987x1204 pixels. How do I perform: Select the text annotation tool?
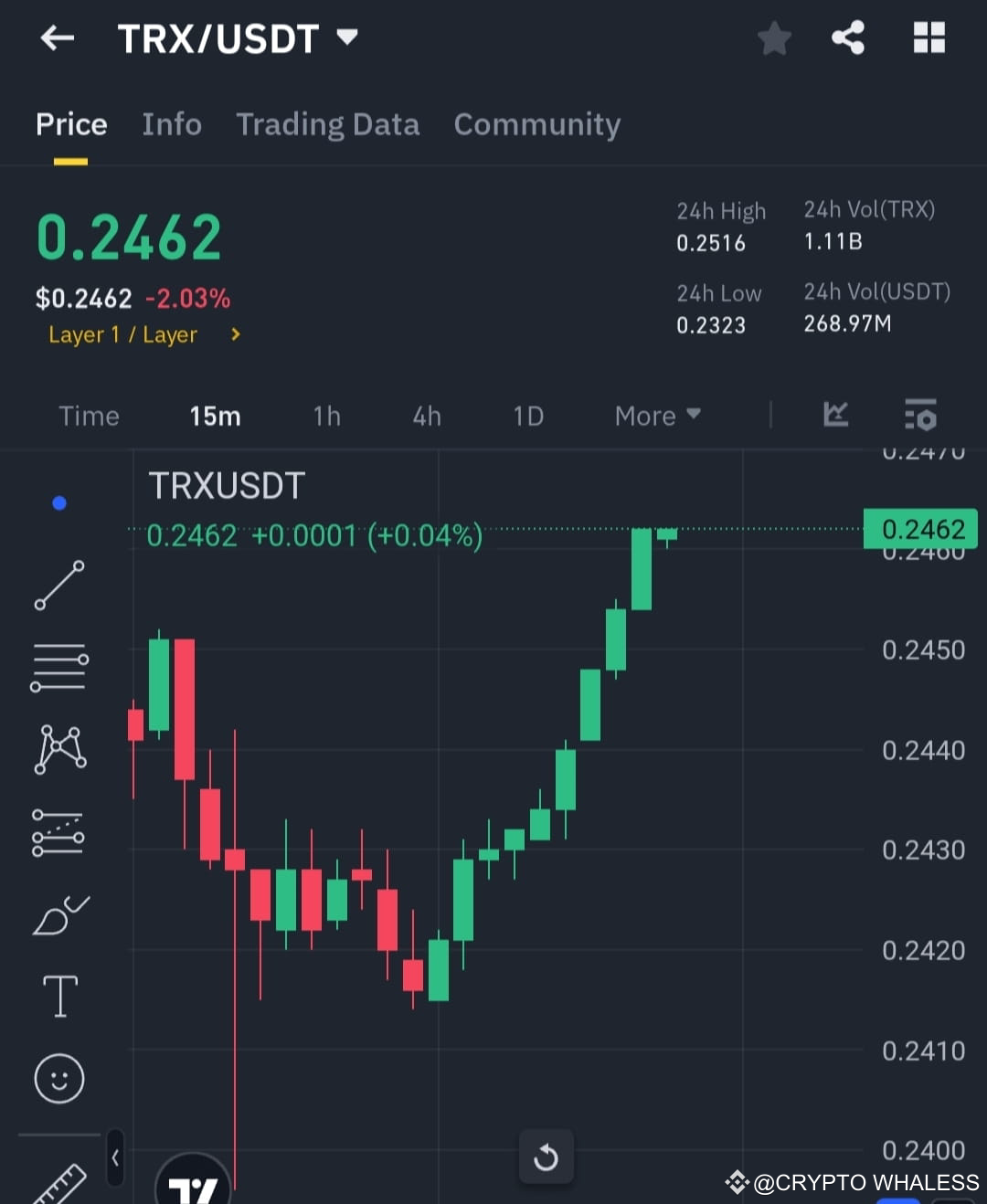click(58, 996)
